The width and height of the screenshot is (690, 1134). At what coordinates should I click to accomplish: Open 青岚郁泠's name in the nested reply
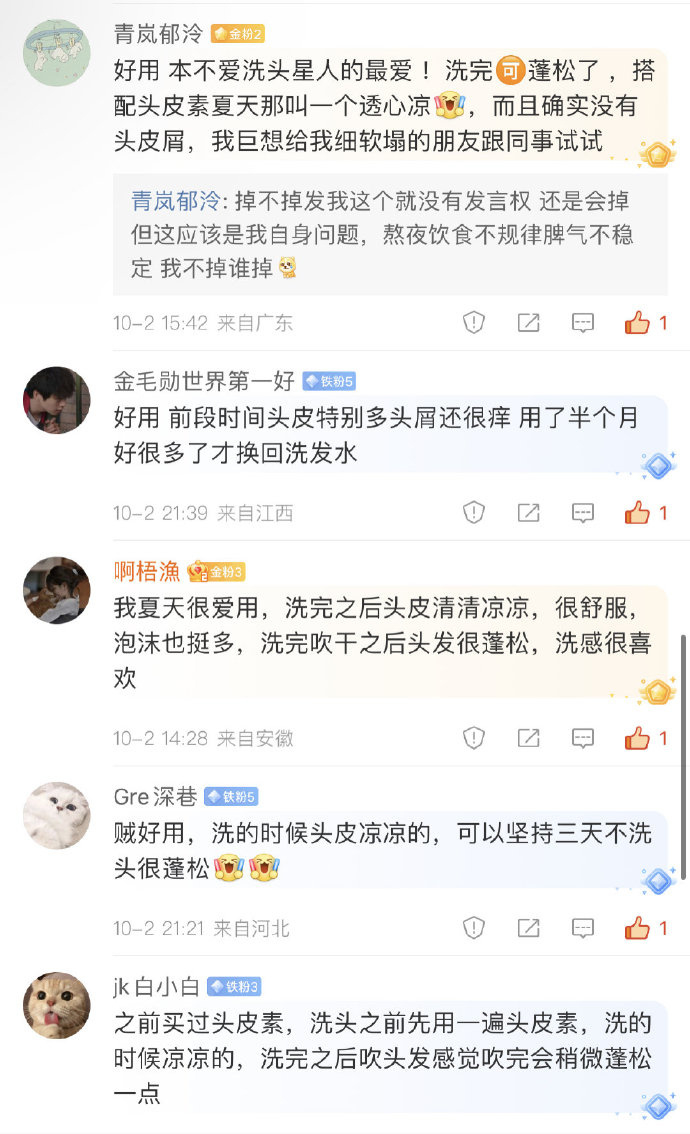point(175,200)
